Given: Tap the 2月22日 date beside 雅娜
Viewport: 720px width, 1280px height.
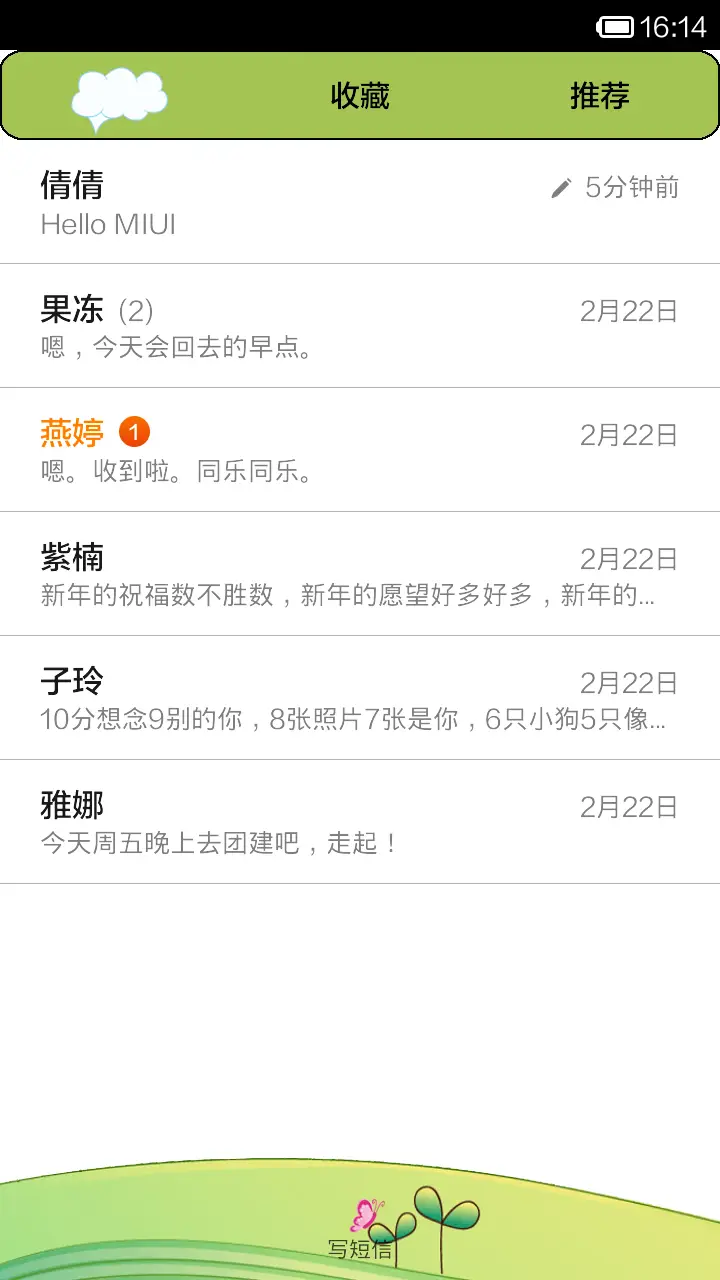Looking at the screenshot, I should click(x=630, y=807).
